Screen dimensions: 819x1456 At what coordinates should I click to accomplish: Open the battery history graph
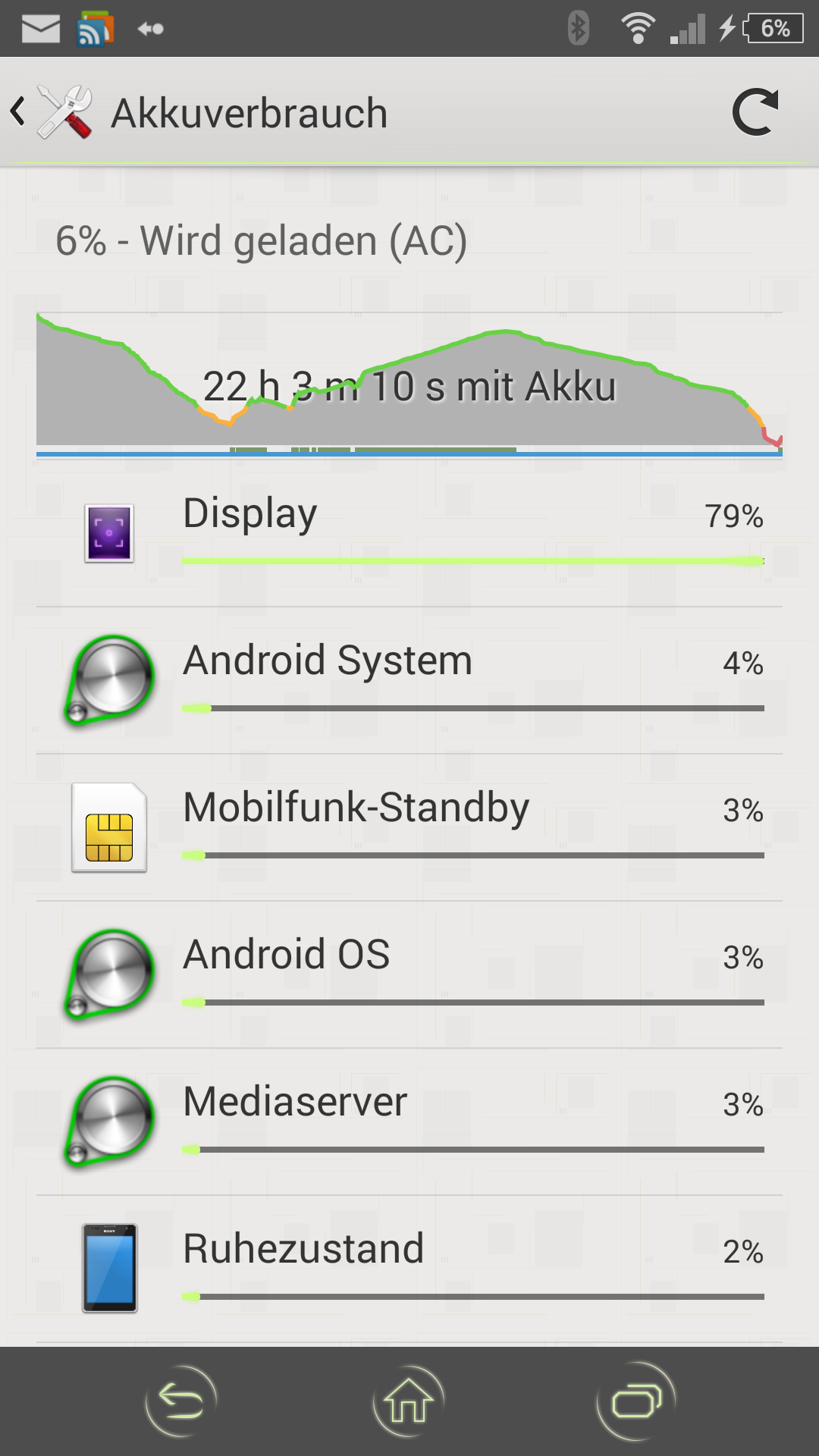pos(409,383)
